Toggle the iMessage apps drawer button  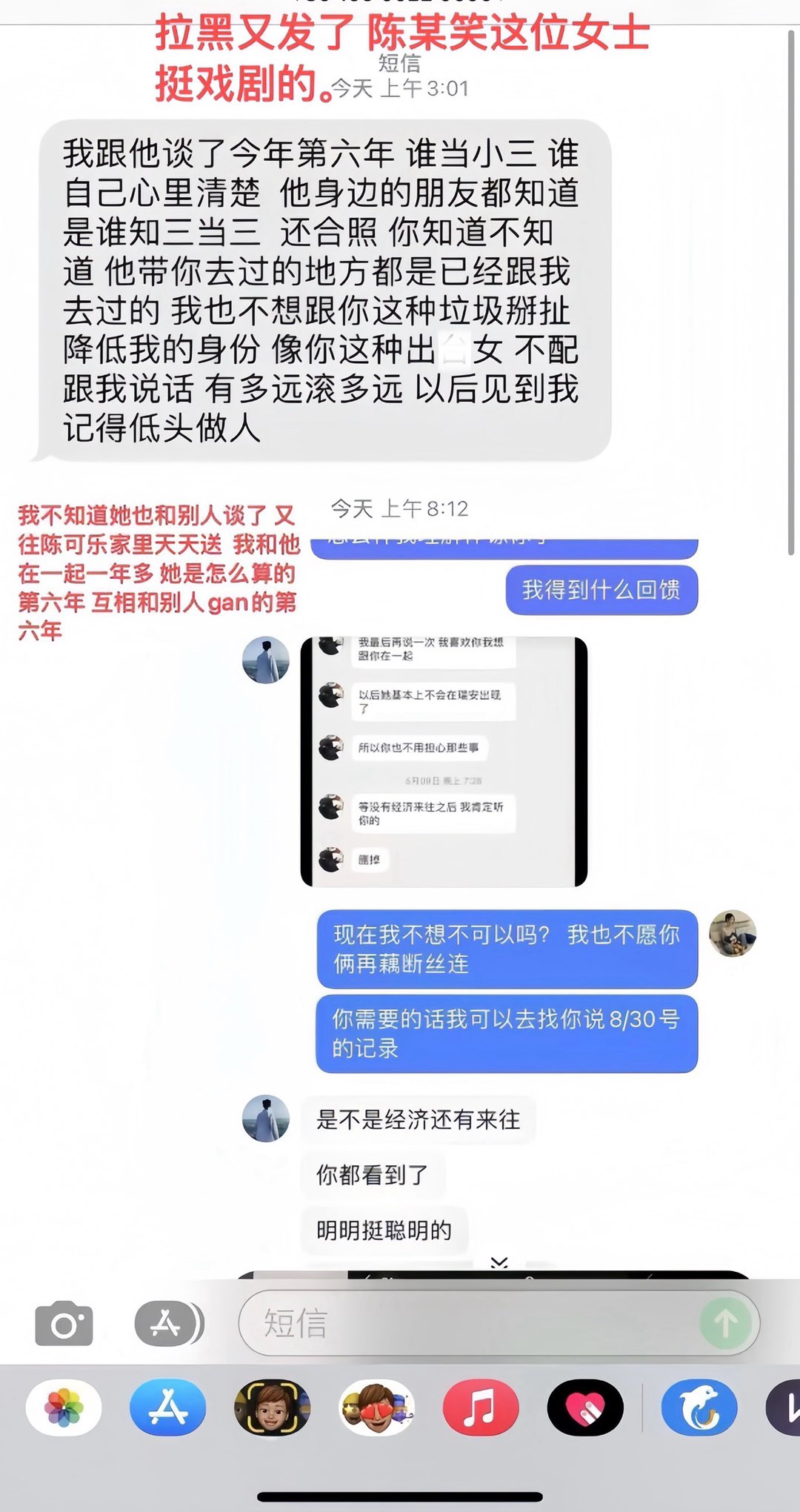coord(168,1323)
